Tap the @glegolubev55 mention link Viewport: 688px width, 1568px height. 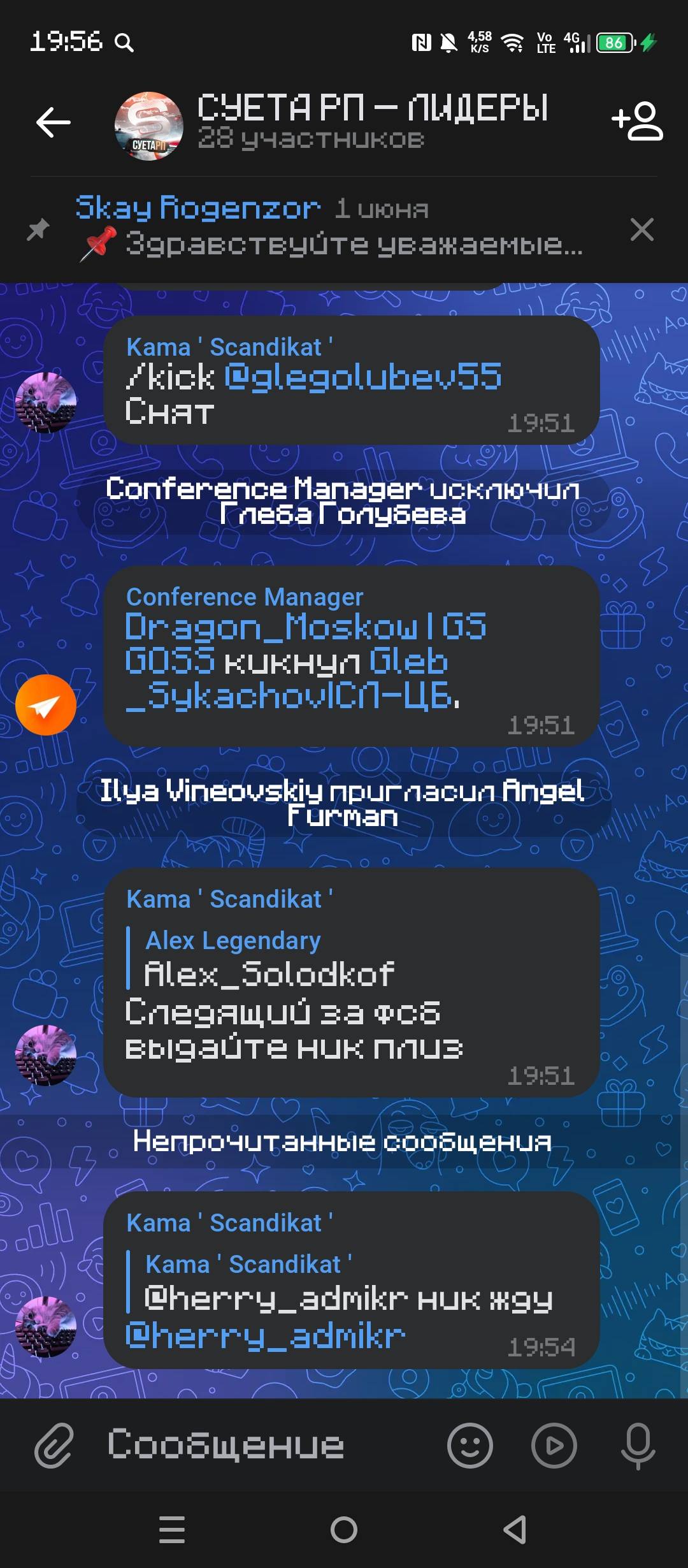click(363, 377)
